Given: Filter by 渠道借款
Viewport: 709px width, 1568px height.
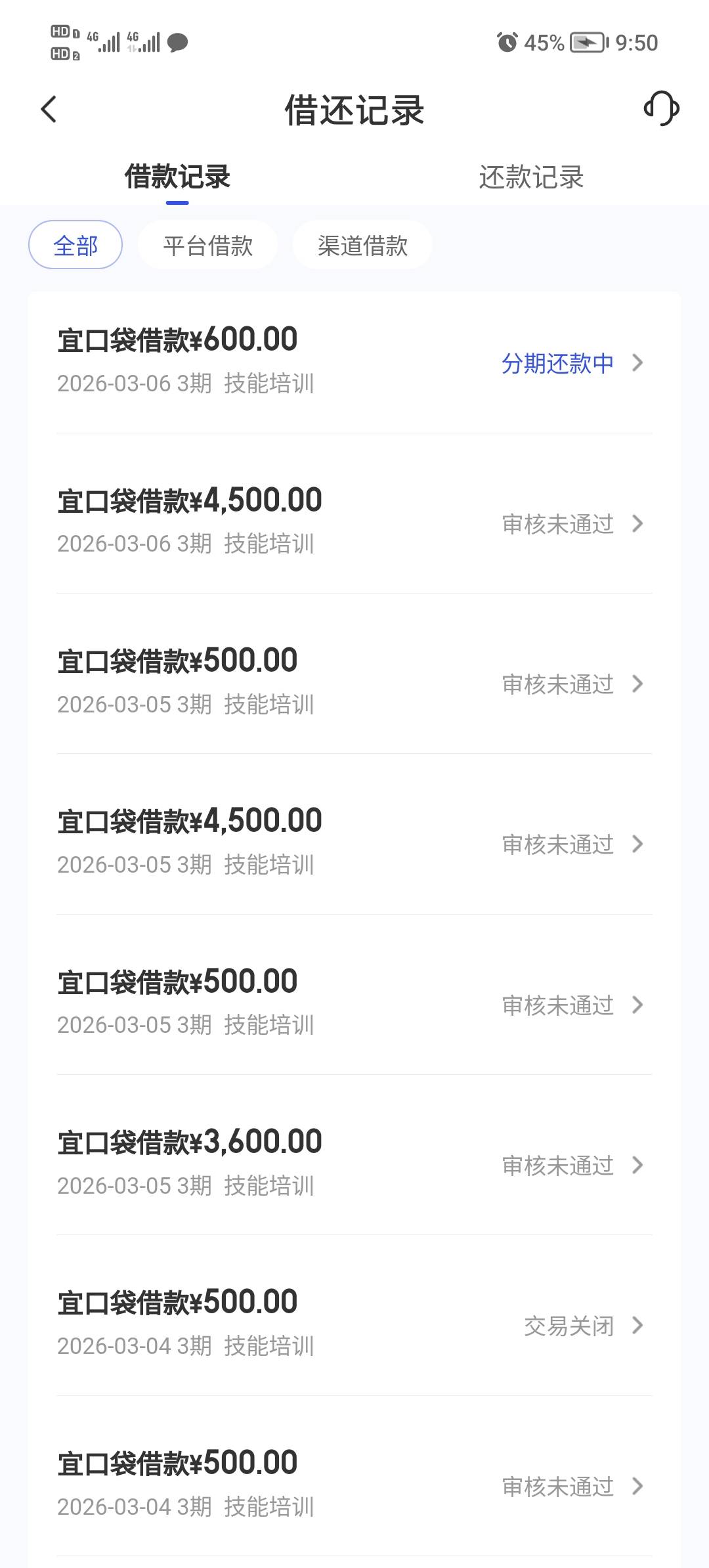Looking at the screenshot, I should coord(362,246).
